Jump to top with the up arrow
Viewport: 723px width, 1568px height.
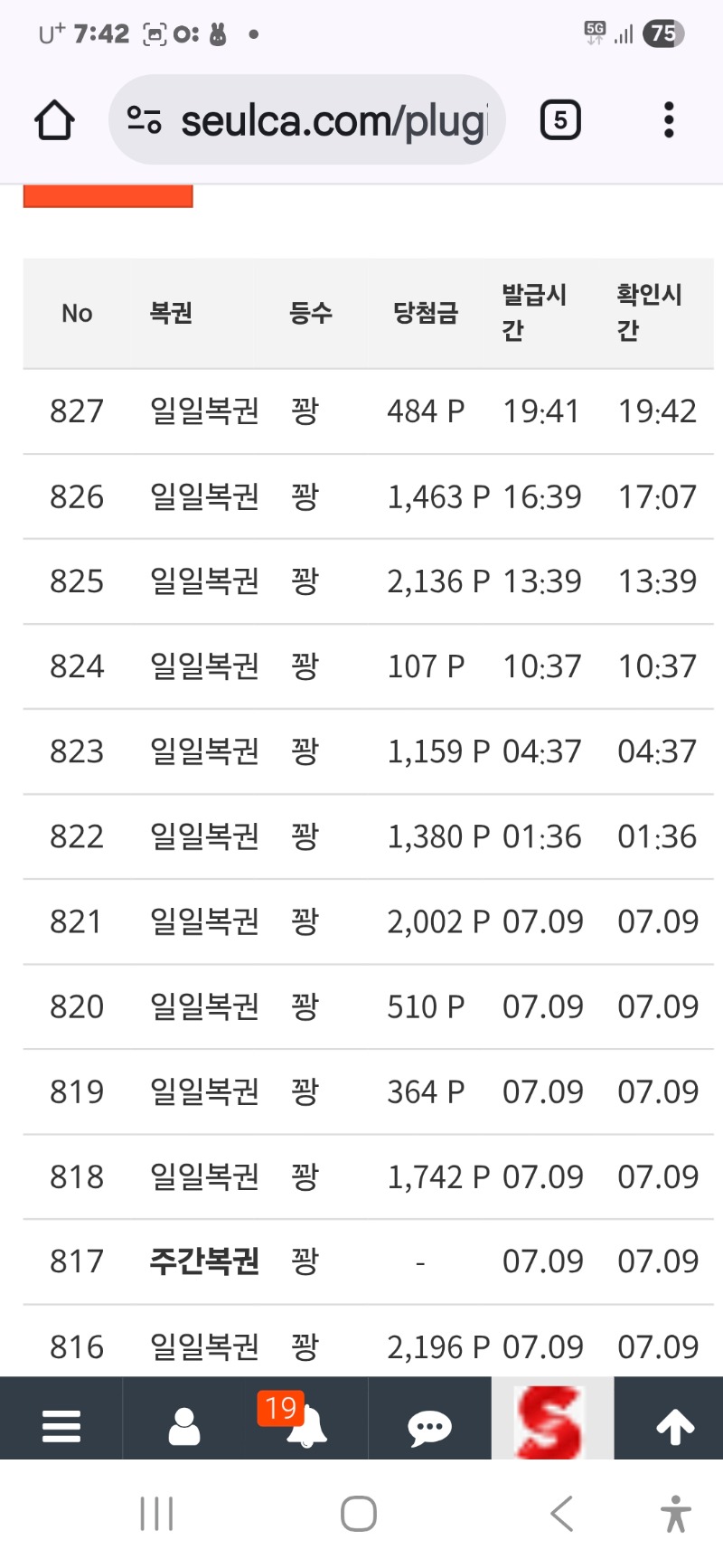pos(675,1426)
